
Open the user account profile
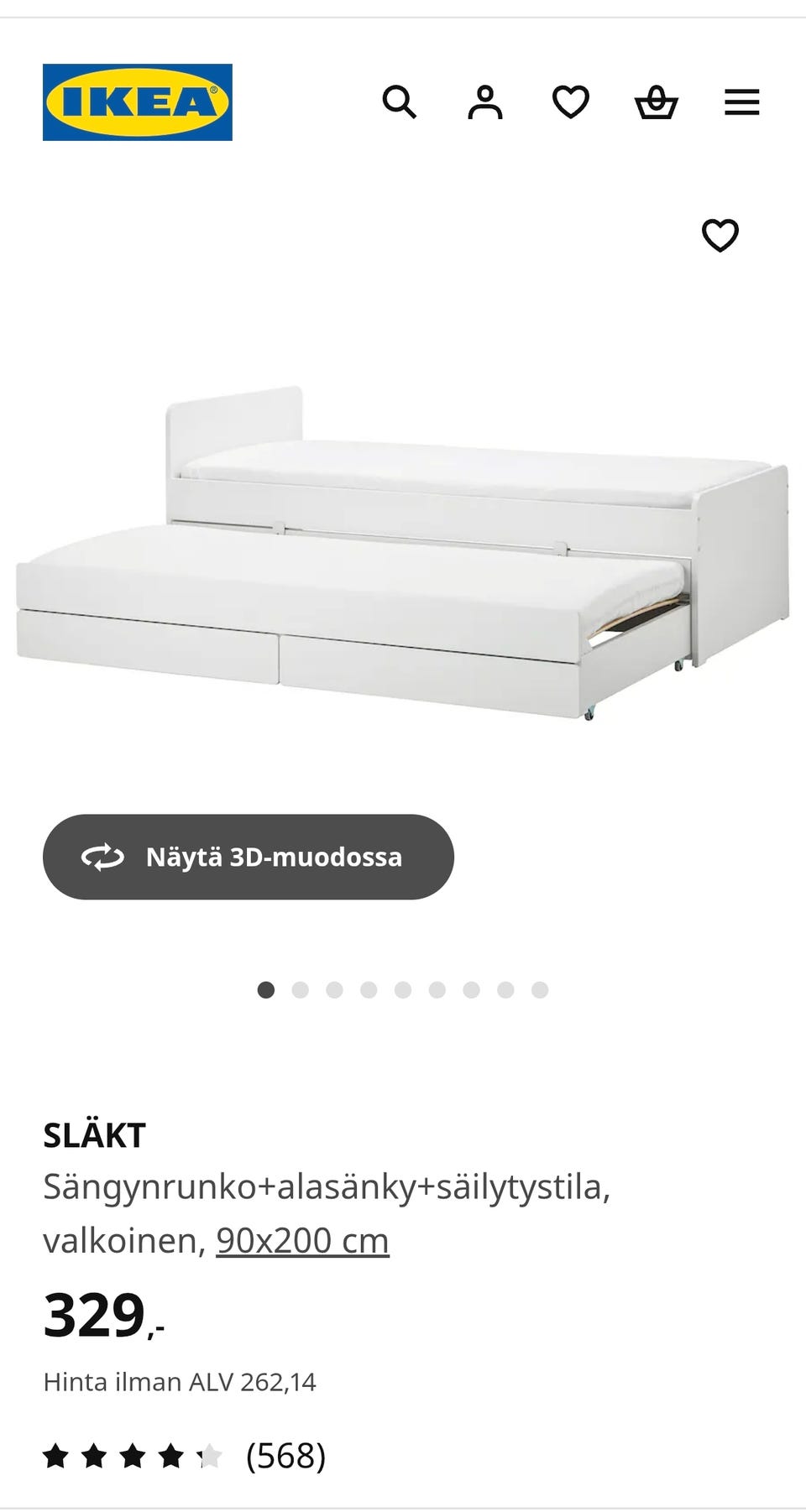pyautogui.click(x=486, y=102)
